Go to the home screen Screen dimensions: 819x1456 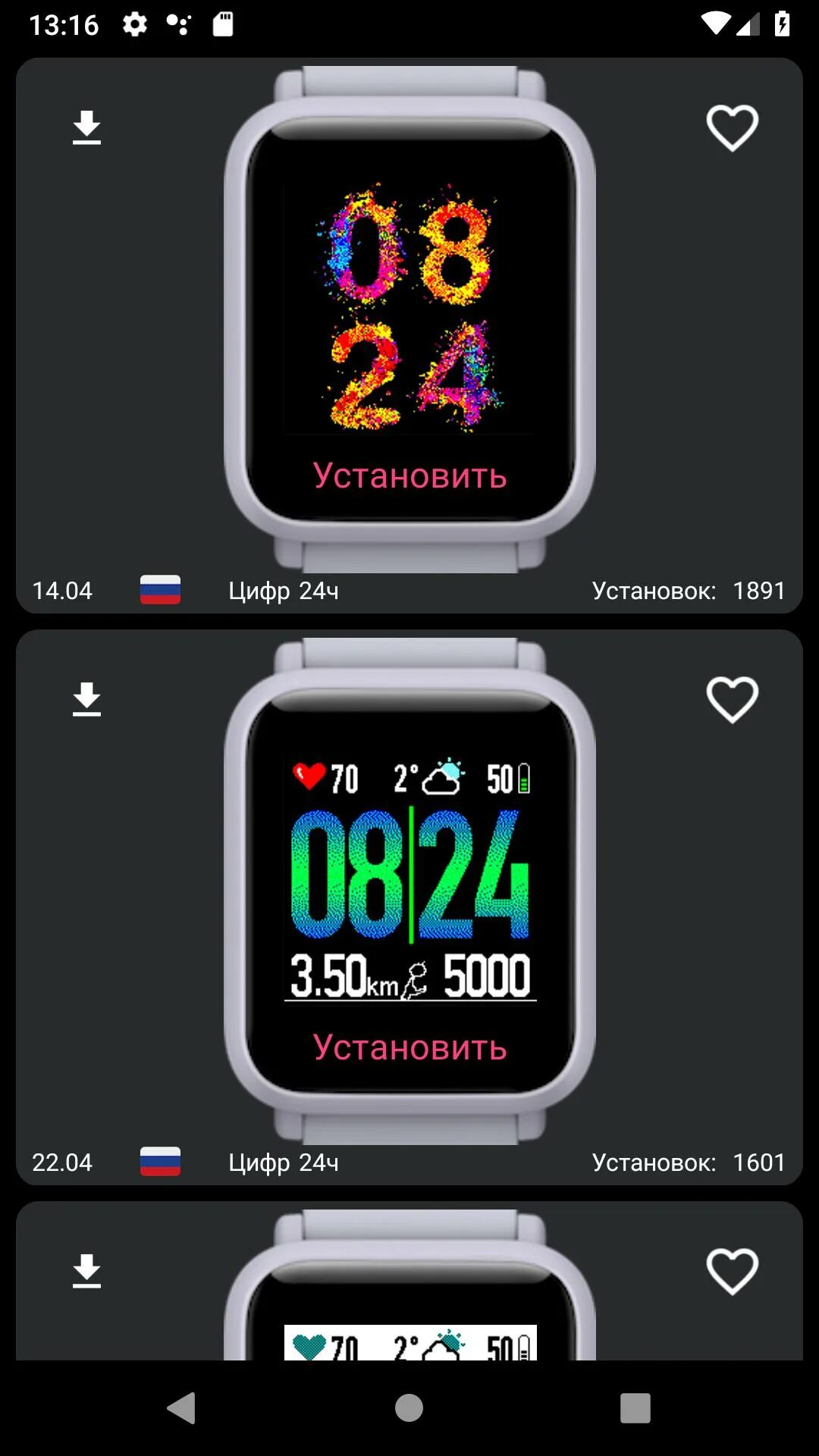(409, 1408)
